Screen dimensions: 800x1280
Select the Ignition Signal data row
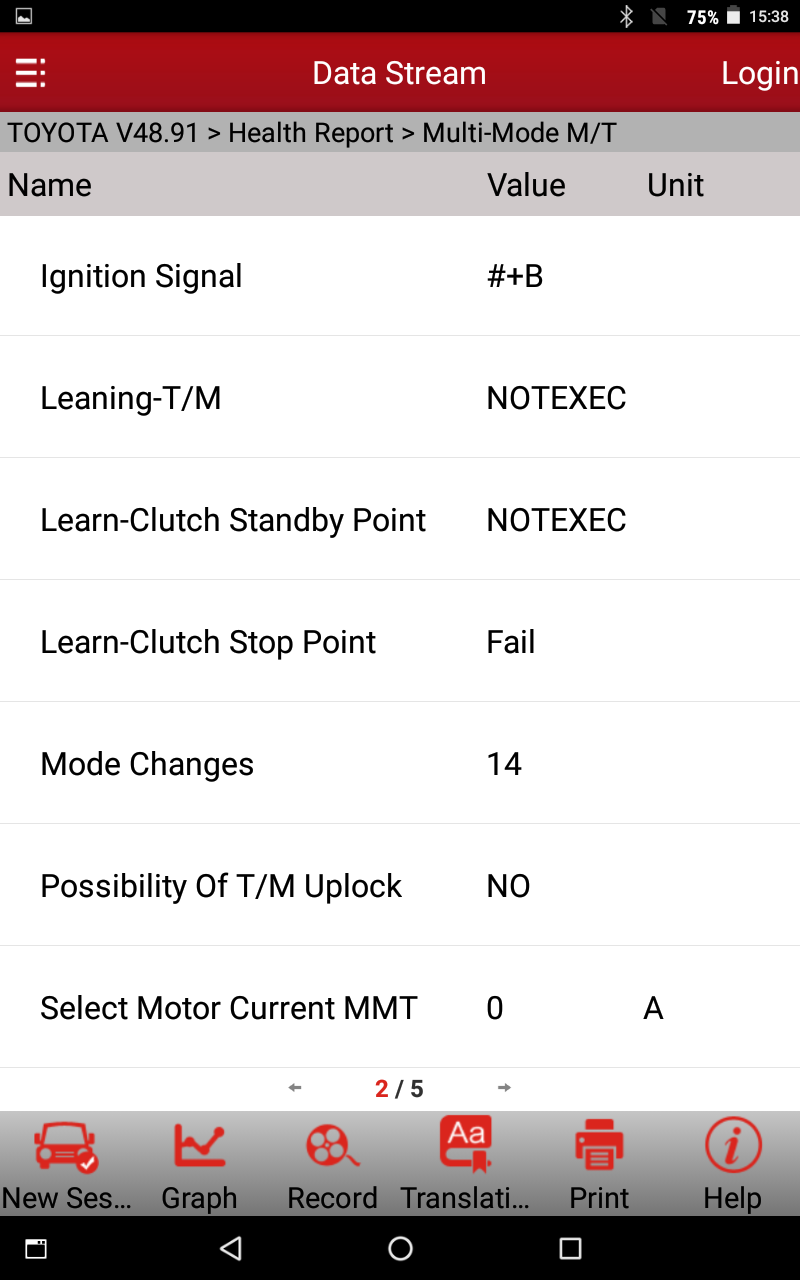(x=400, y=276)
